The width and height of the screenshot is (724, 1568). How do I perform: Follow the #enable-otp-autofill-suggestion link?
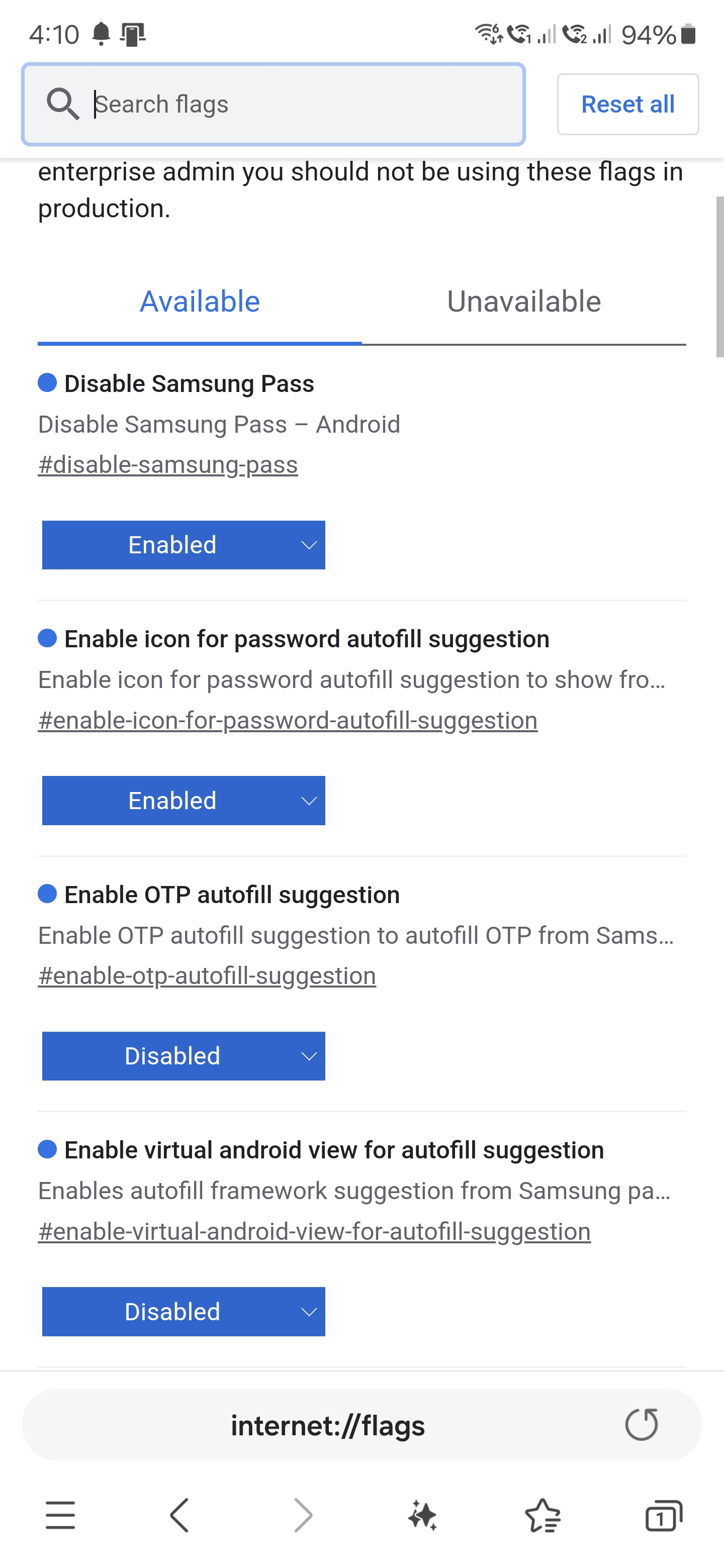click(207, 976)
